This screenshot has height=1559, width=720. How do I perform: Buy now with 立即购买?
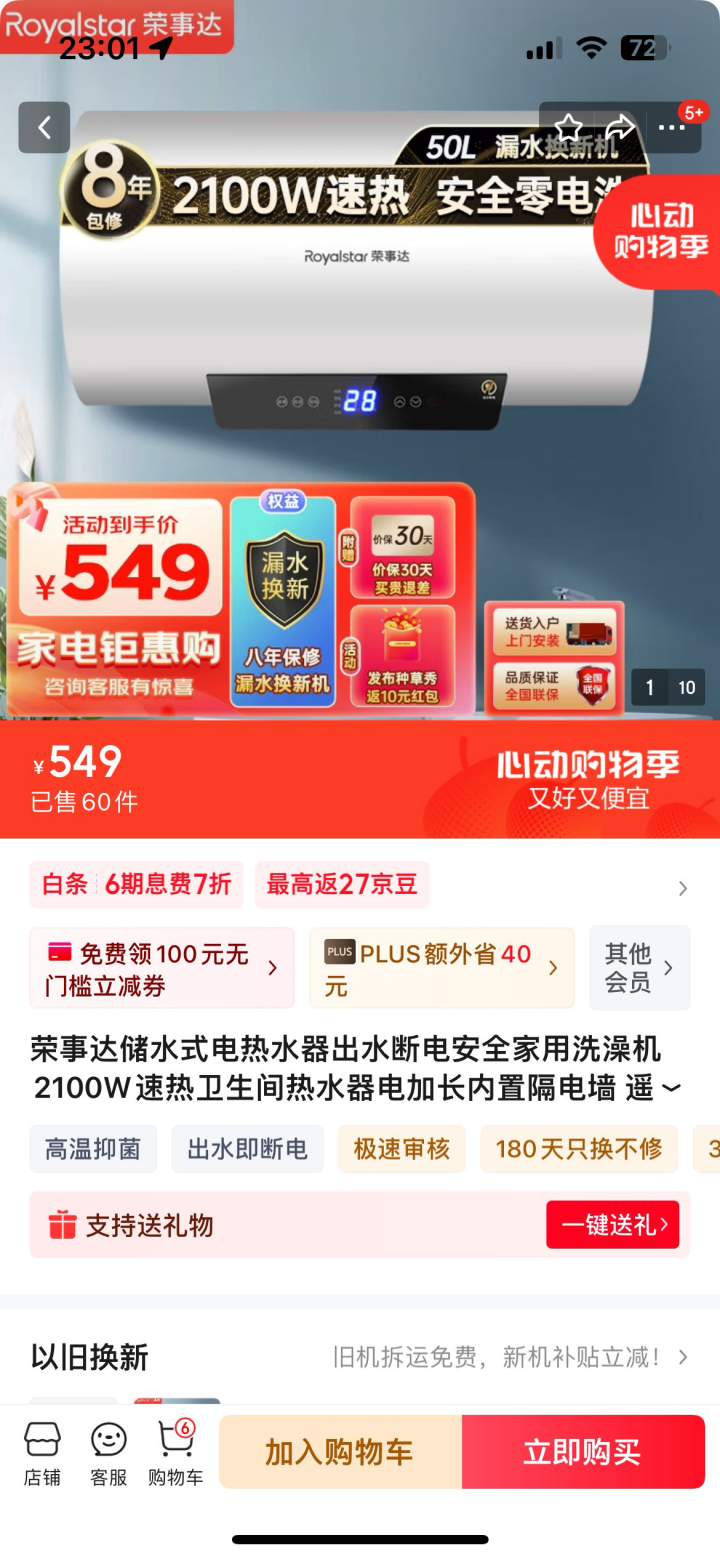point(582,1452)
